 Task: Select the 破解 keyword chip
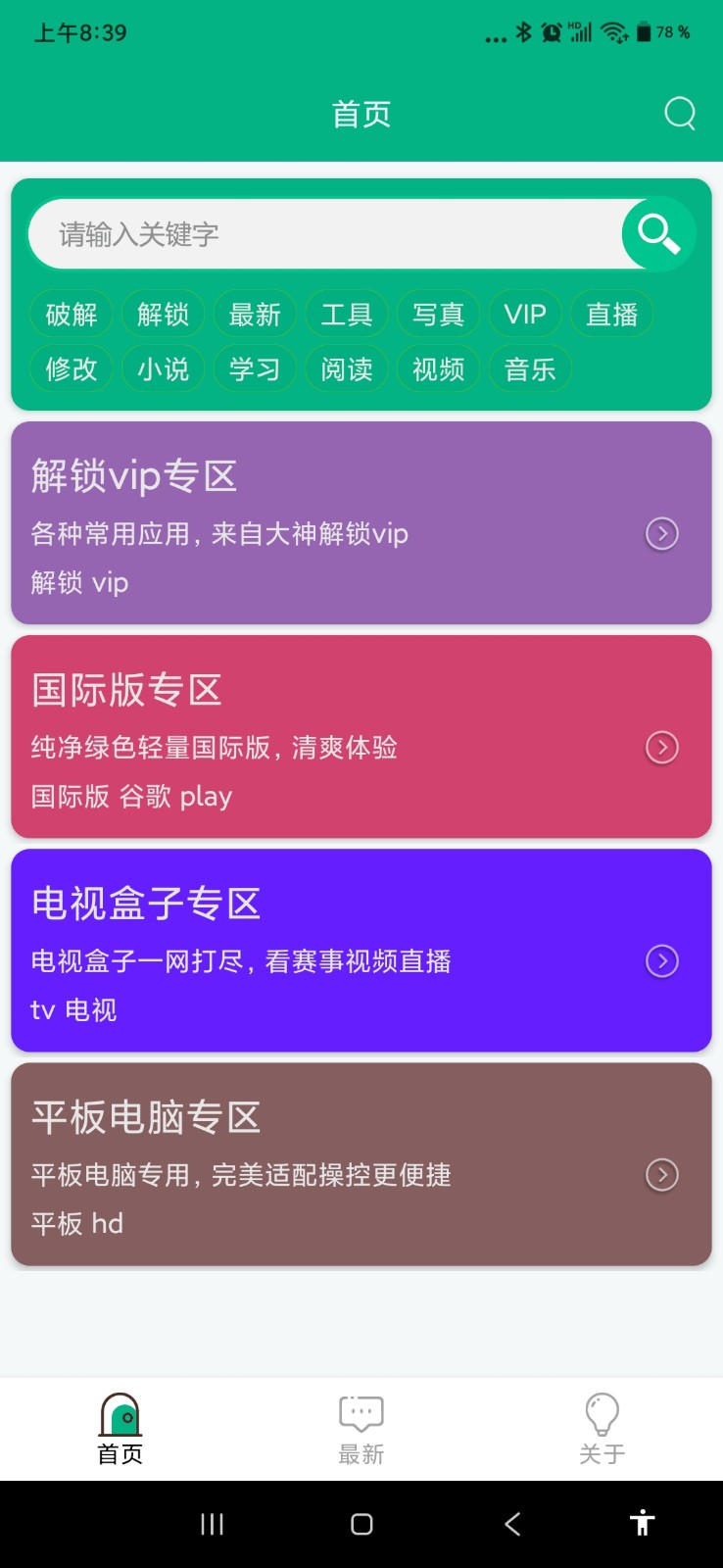click(72, 315)
